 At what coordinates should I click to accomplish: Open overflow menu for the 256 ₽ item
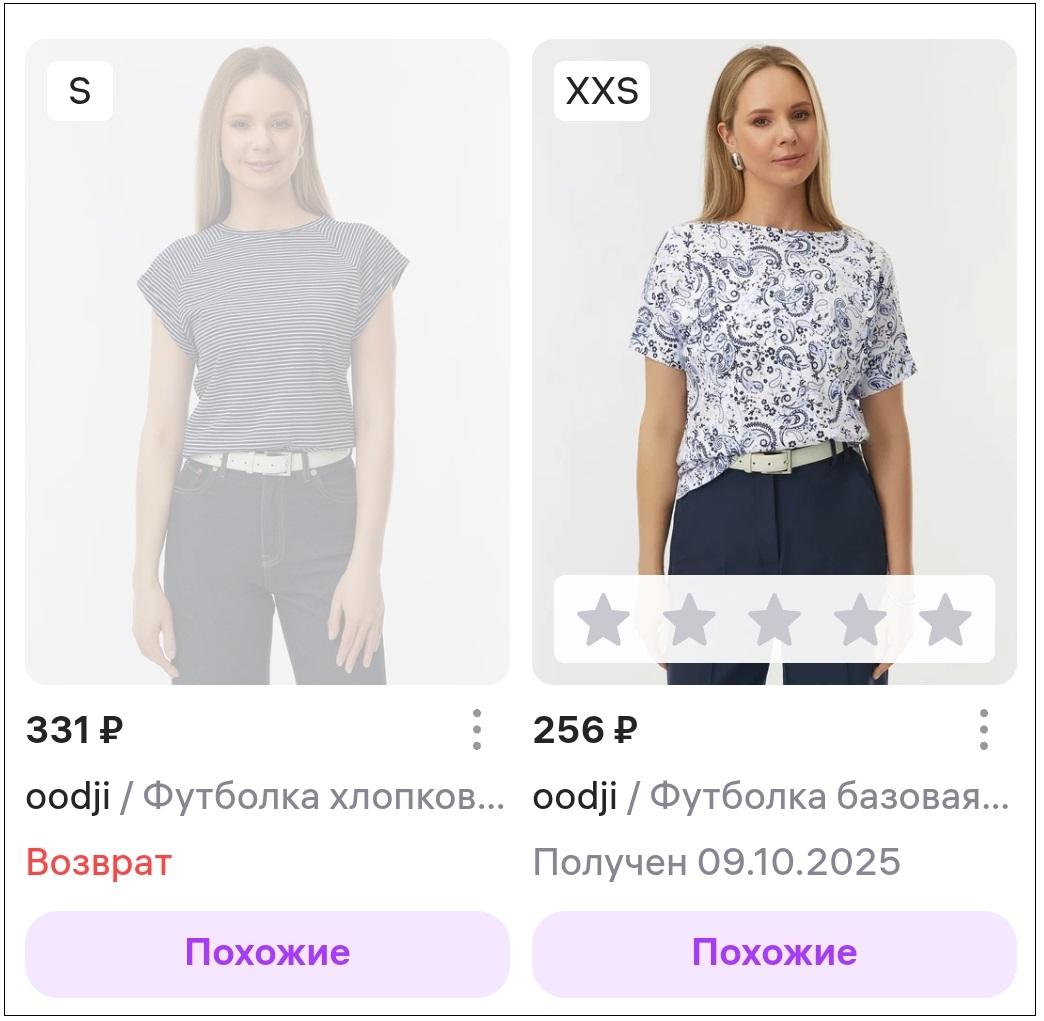click(984, 730)
